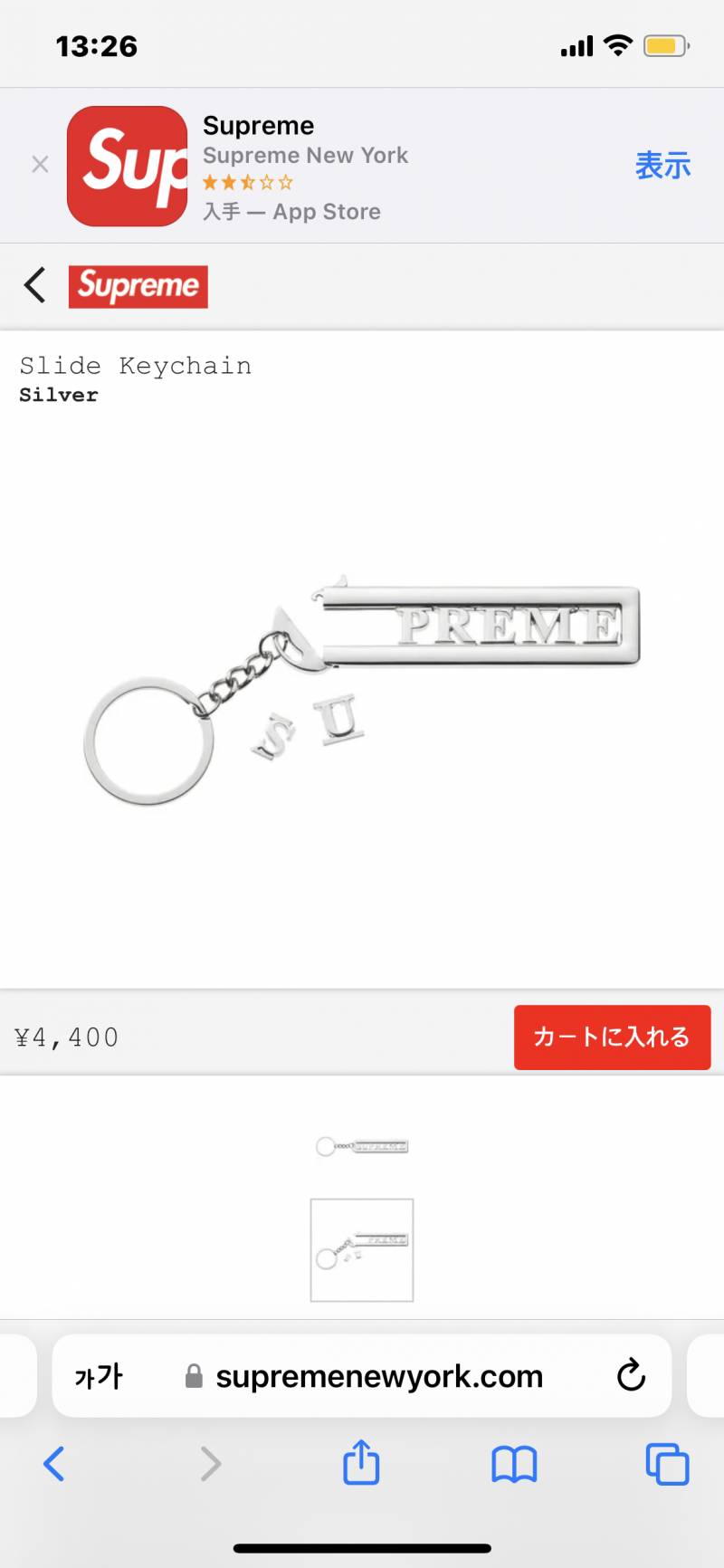This screenshot has width=724, height=1568.
Task: Tap the supremenewyork.com address bar
Action: click(x=378, y=1376)
